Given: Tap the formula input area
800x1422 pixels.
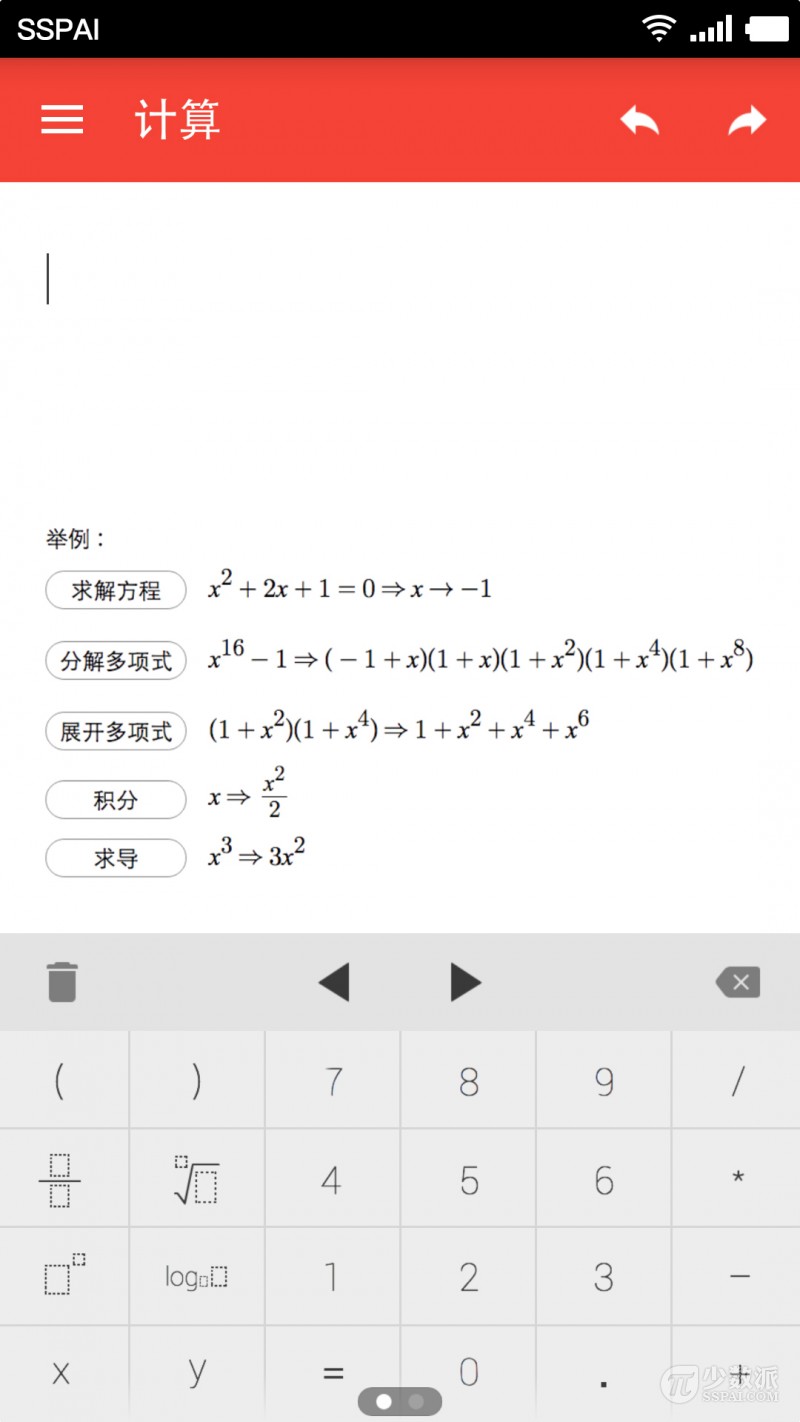Looking at the screenshot, I should point(400,300).
